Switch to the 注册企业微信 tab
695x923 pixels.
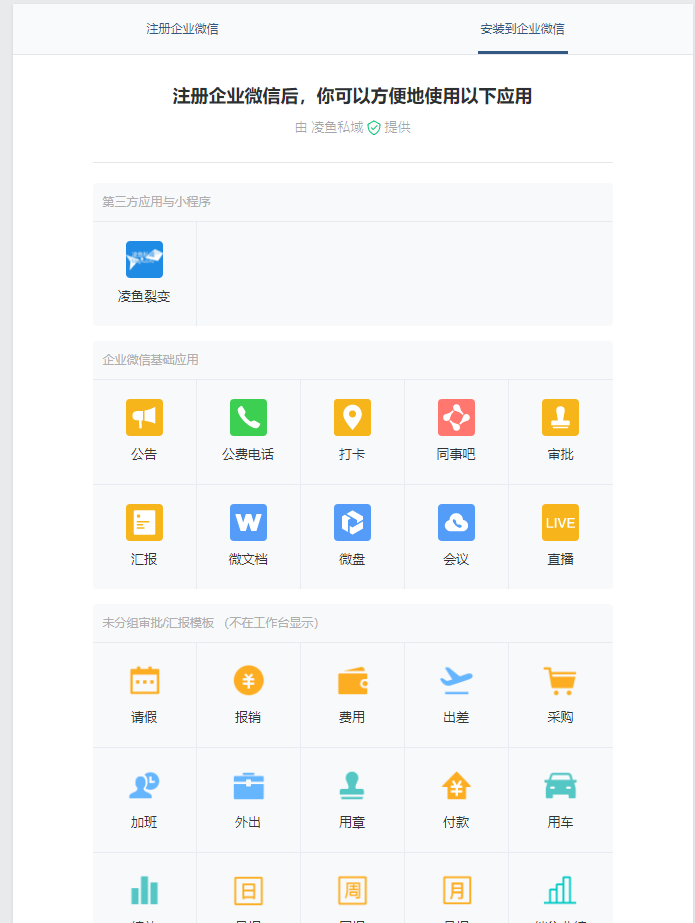[x=182, y=29]
